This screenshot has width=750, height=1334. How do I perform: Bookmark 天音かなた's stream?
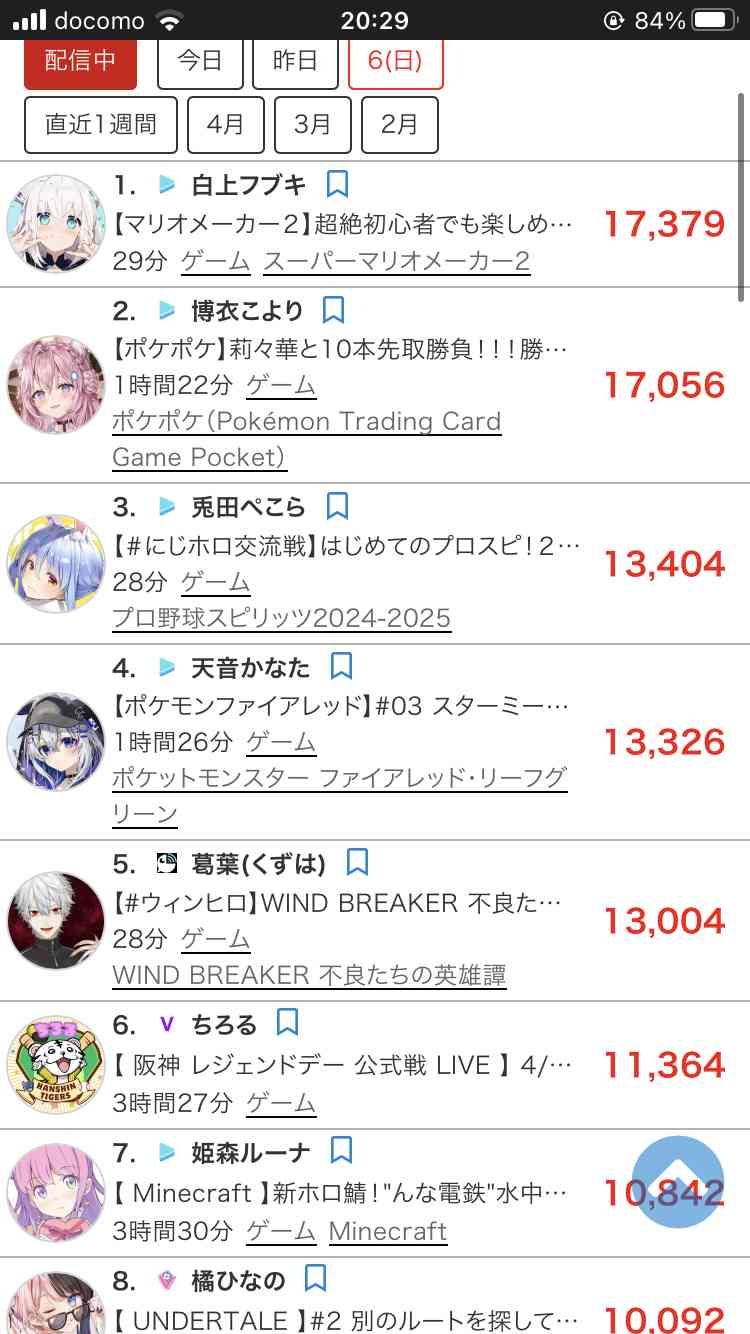click(341, 666)
